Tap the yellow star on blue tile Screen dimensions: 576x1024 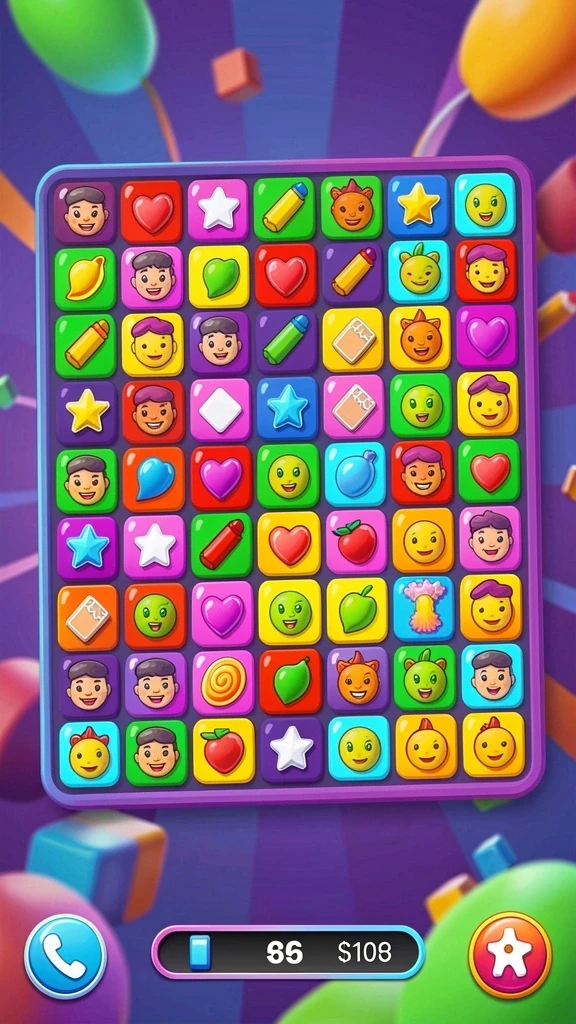419,205
